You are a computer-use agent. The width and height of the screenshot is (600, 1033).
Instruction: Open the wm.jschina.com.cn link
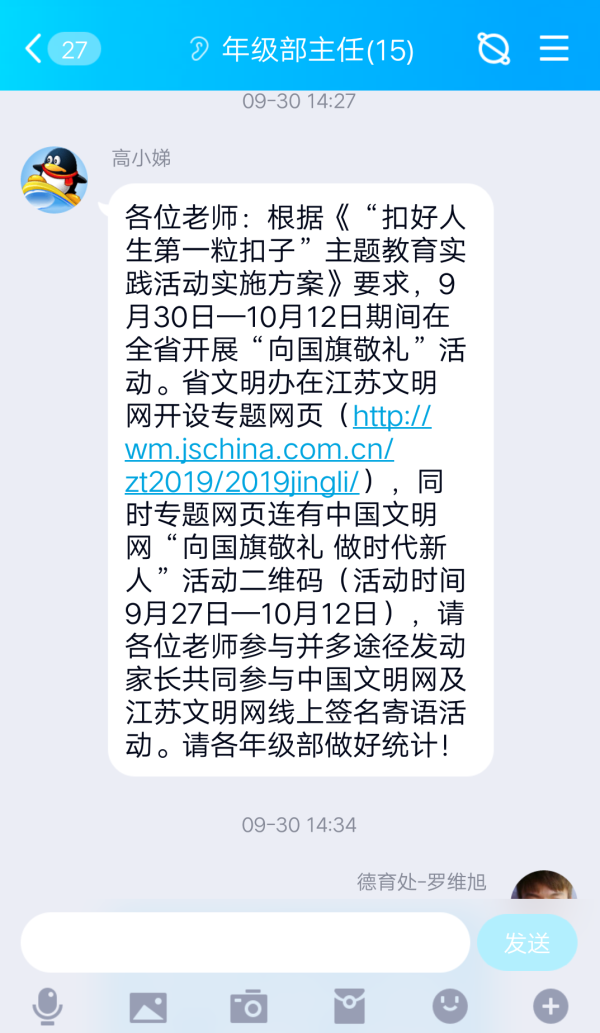coord(260,449)
